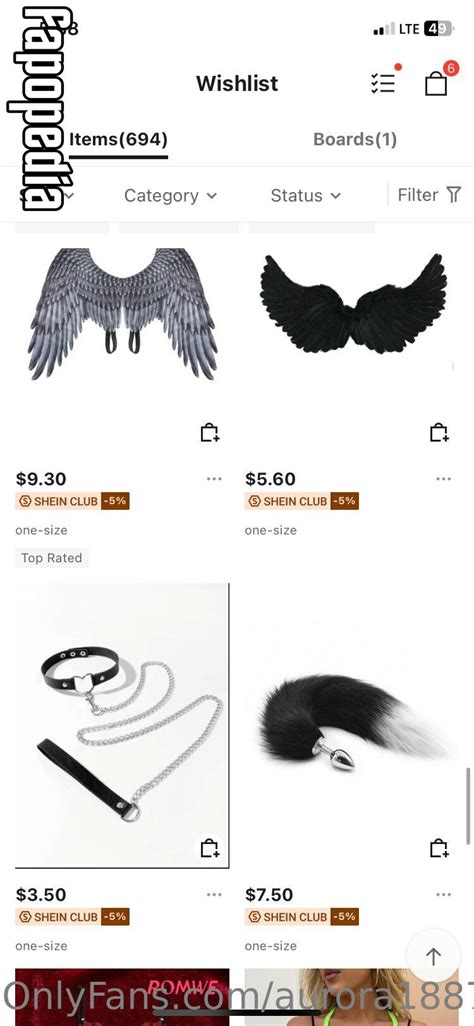
Task: Open more options for the $5.60 item
Action: click(x=443, y=479)
